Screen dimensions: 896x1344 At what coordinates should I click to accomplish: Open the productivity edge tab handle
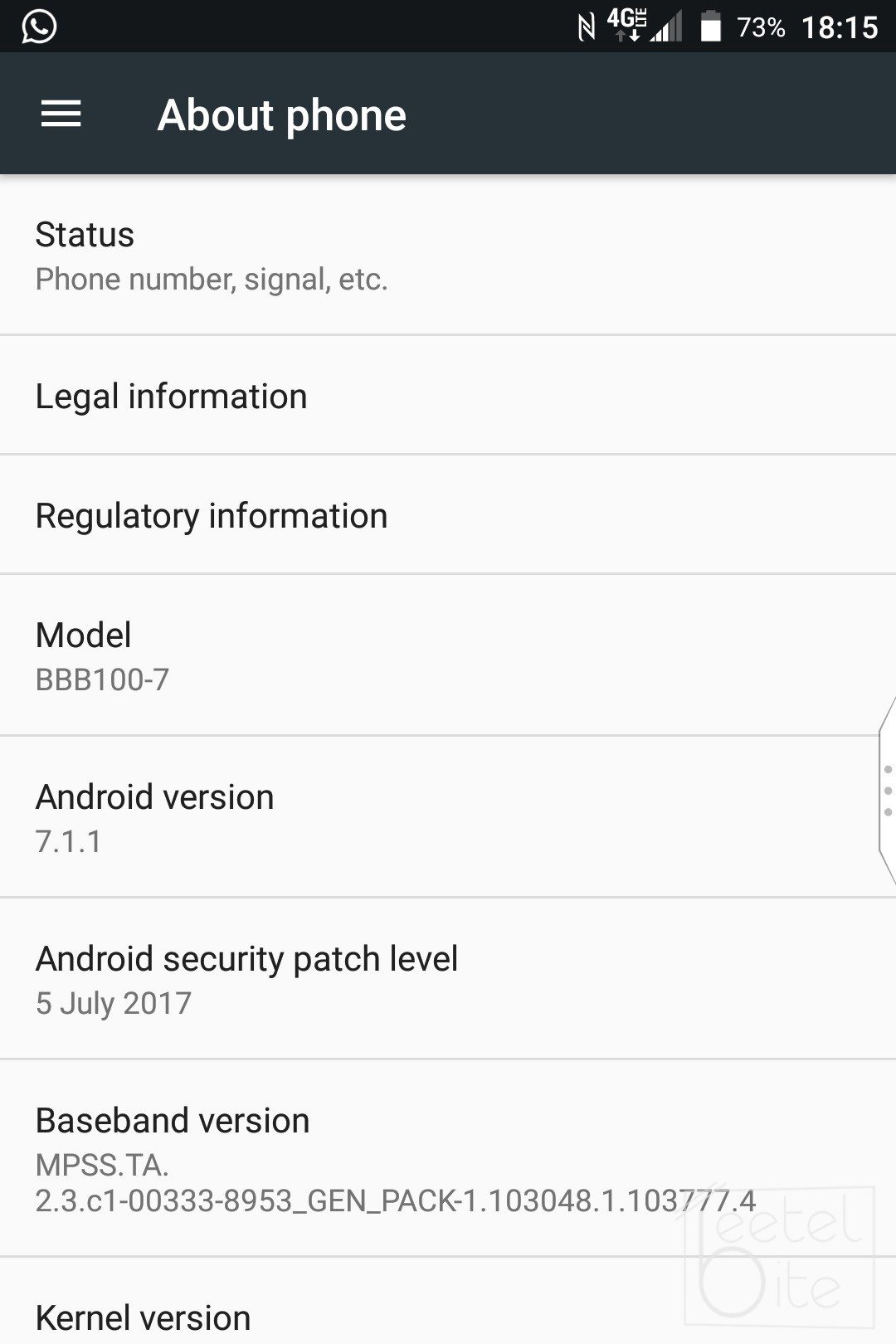pos(887,791)
